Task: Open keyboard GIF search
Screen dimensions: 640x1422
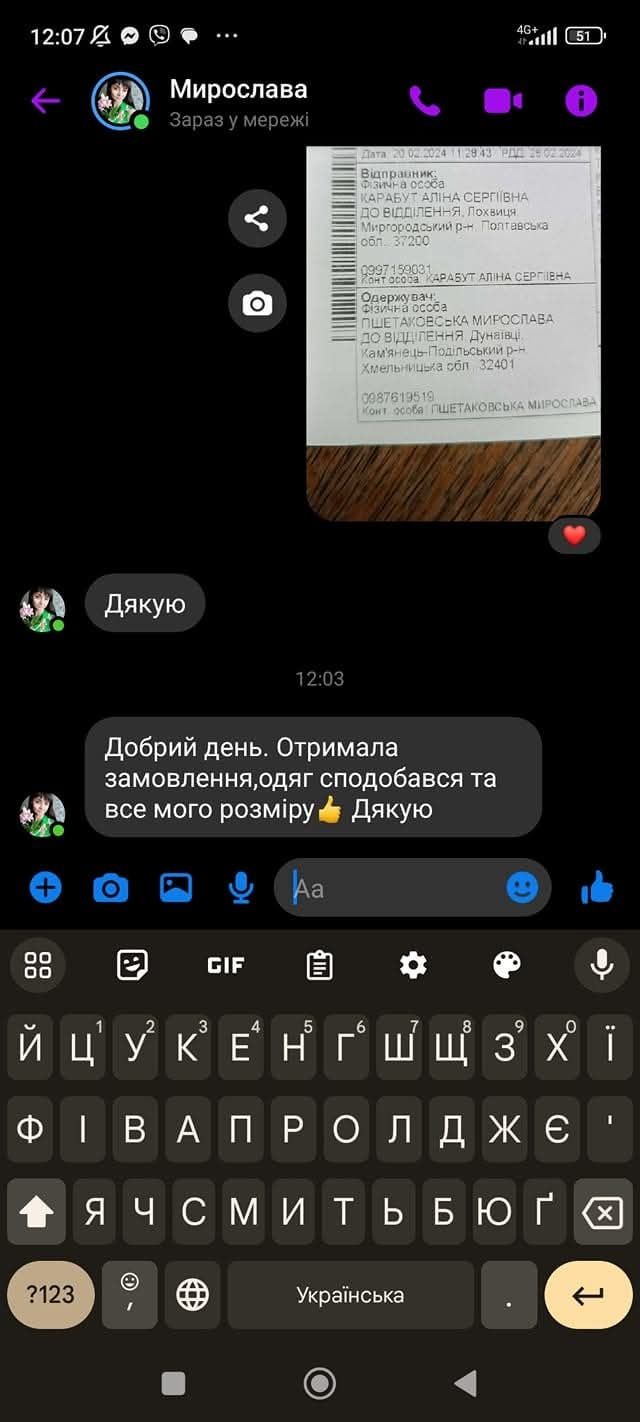Action: [226, 965]
